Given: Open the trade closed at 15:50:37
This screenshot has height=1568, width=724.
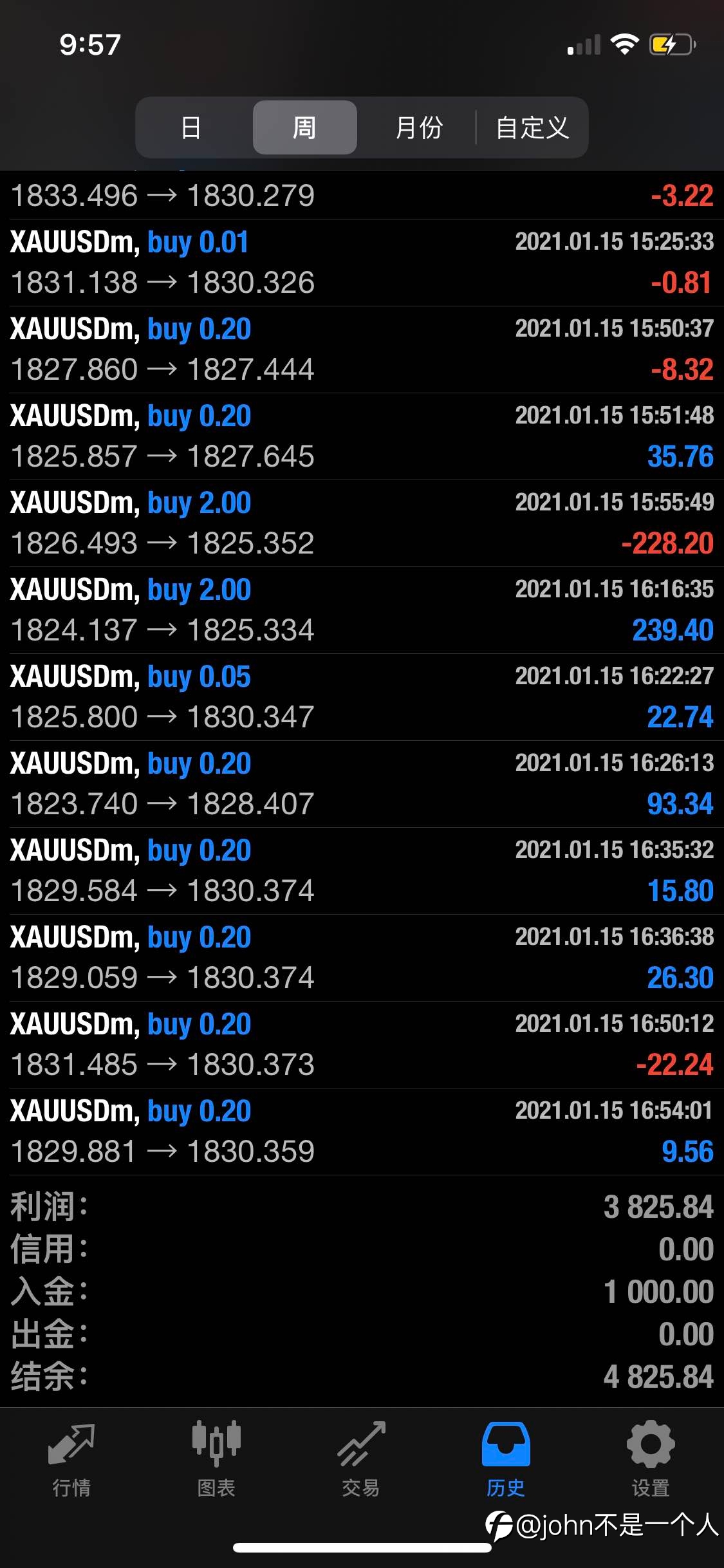Looking at the screenshot, I should click(x=362, y=350).
